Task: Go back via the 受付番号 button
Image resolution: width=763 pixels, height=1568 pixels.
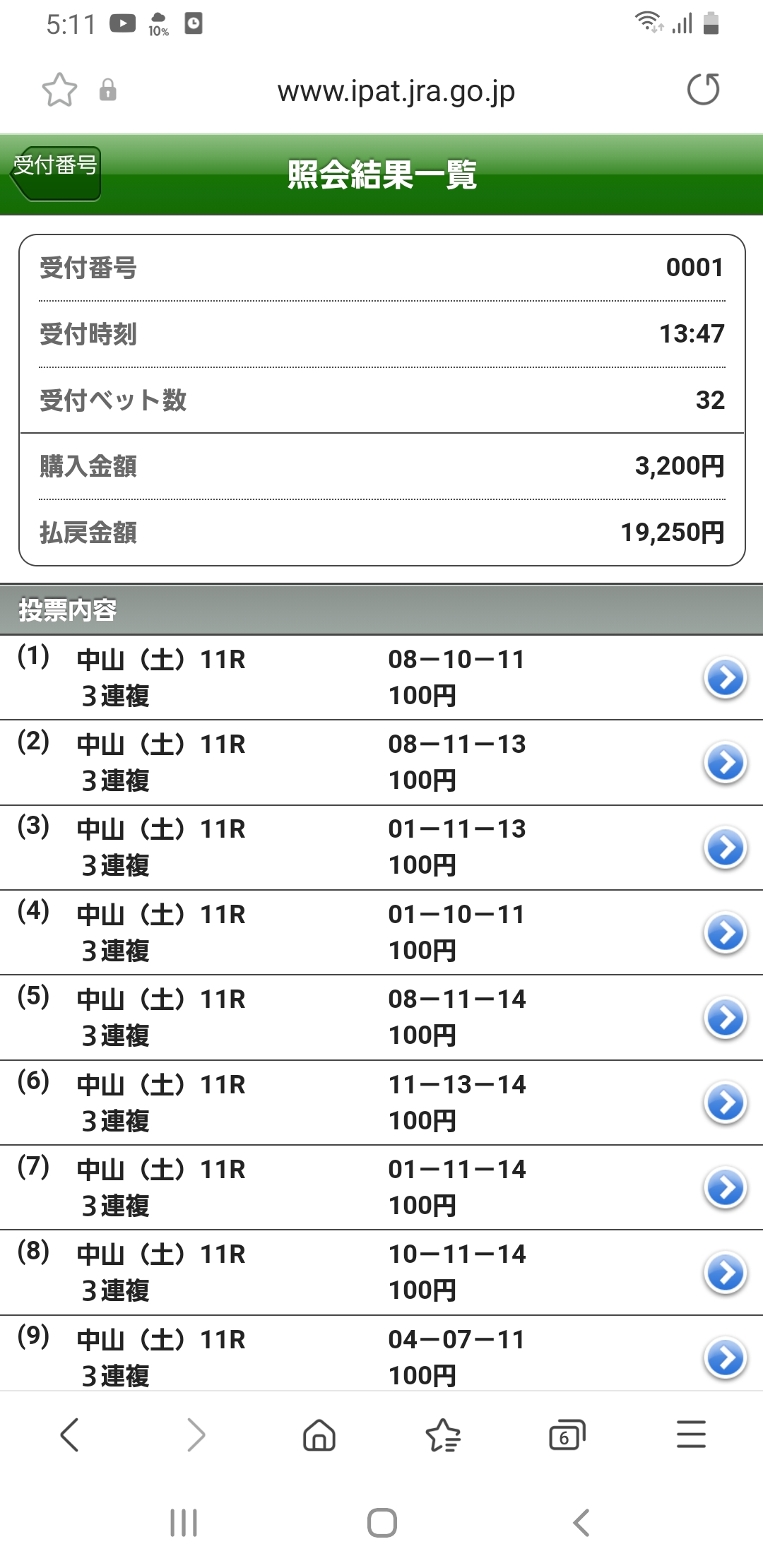Action: pos(56,173)
